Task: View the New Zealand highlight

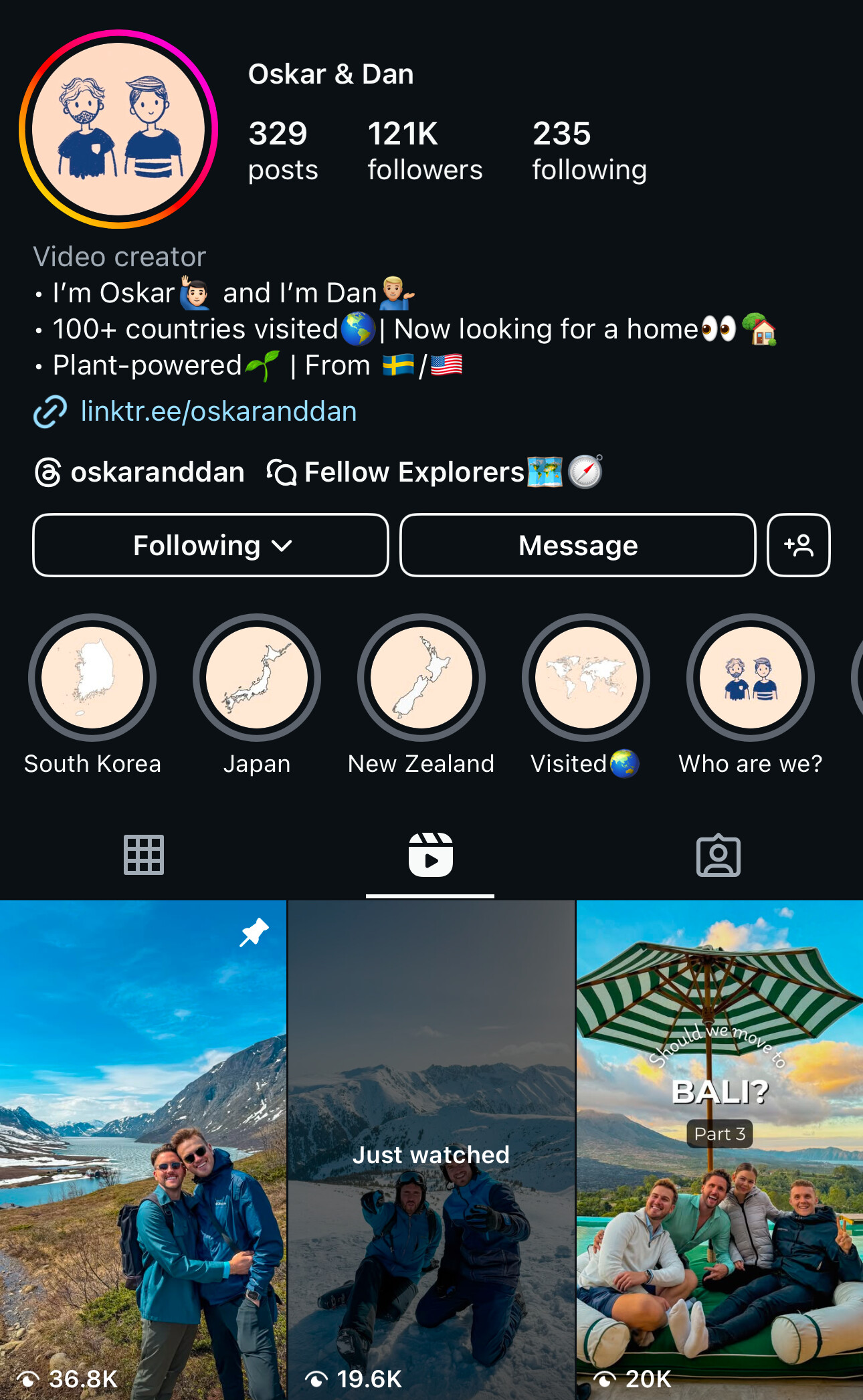Action: click(x=421, y=678)
